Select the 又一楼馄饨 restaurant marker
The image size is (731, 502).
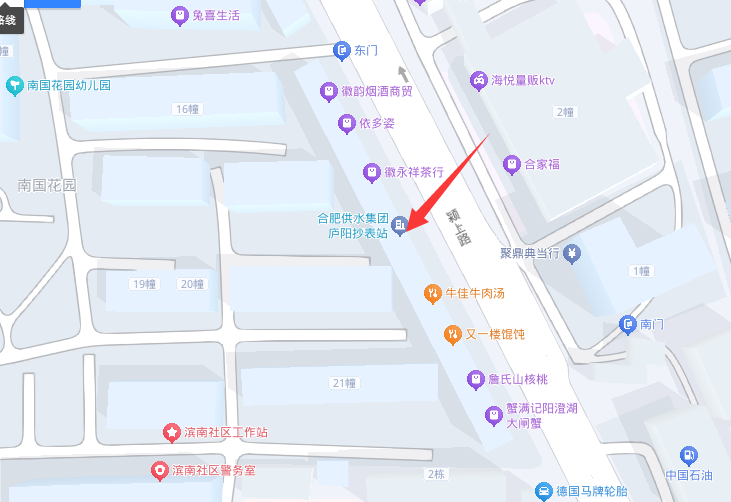click(x=453, y=333)
